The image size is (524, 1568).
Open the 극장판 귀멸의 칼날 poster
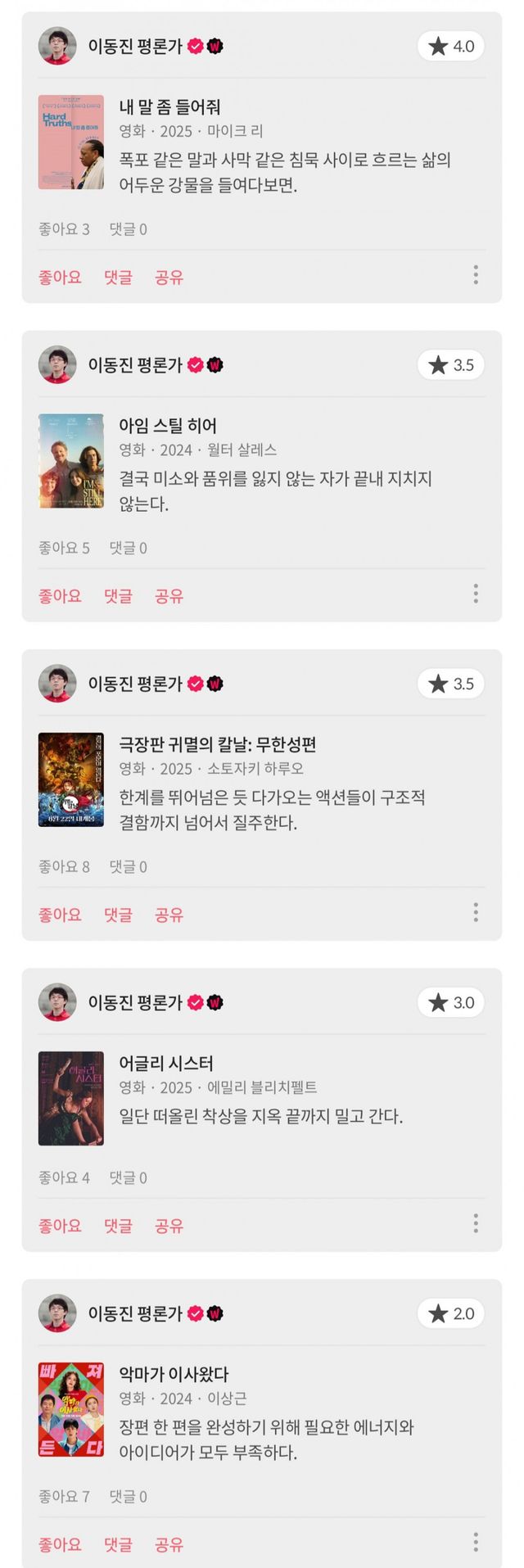[71, 779]
